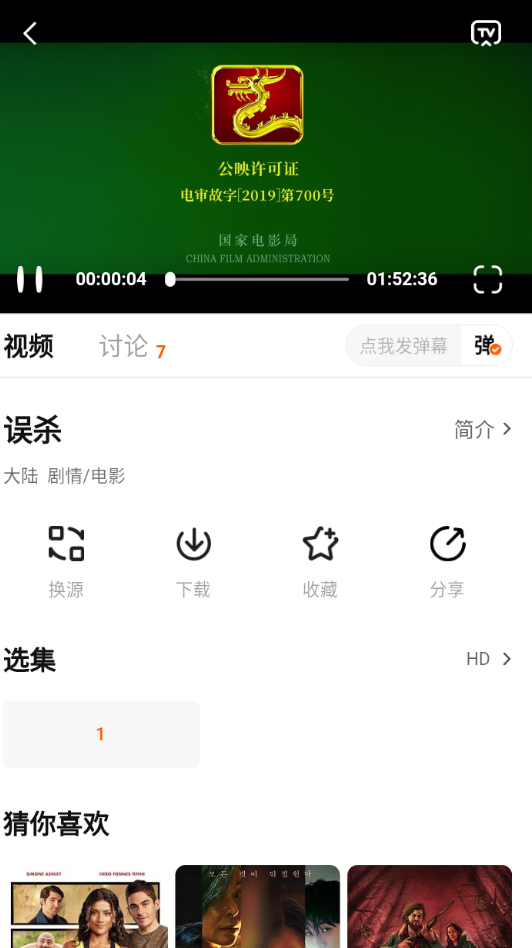Switch to the 讨论 tab

click(124, 346)
